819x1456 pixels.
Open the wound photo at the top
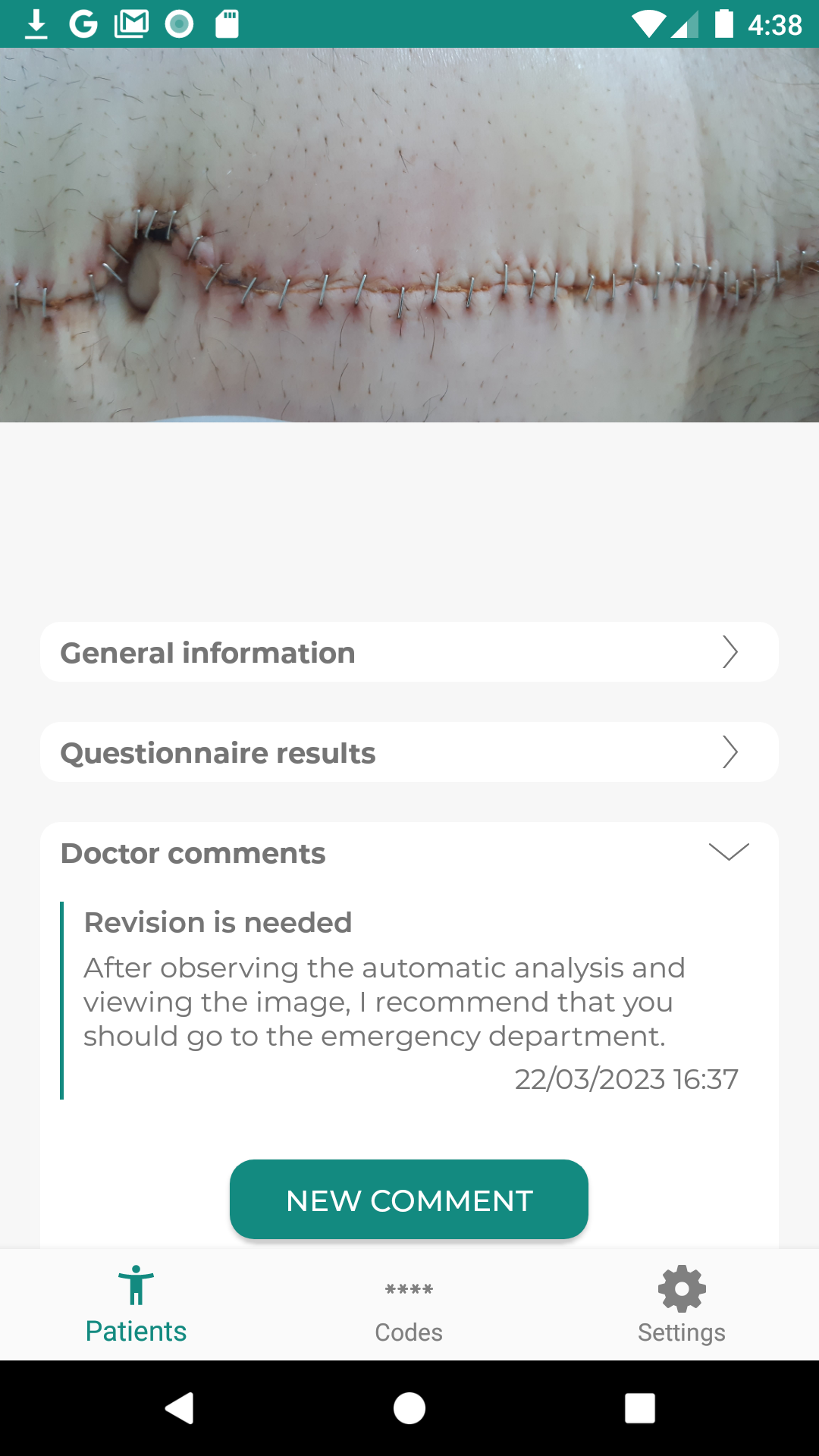click(409, 235)
